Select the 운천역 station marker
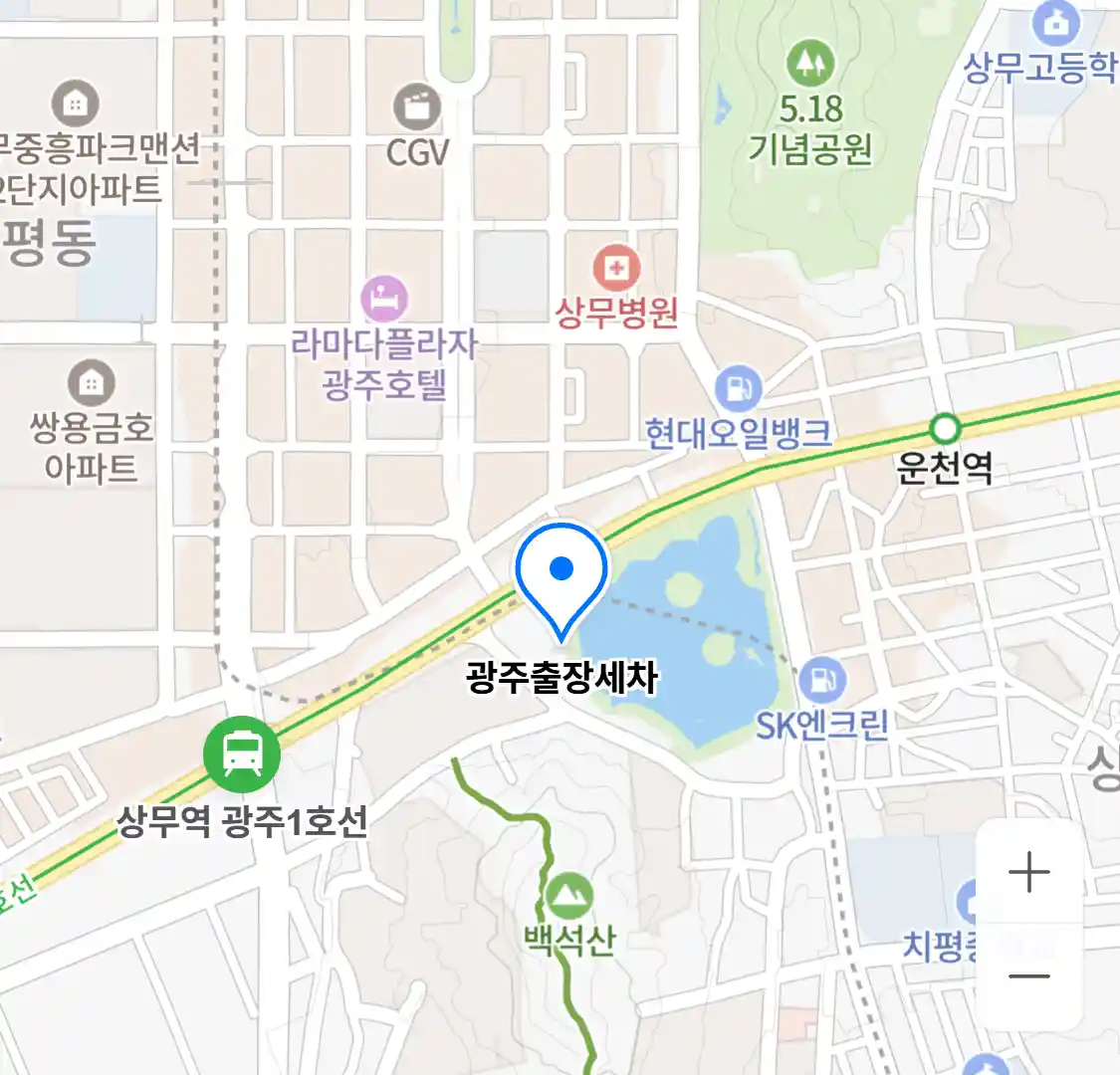This screenshot has height=1075, width=1120. [x=945, y=429]
